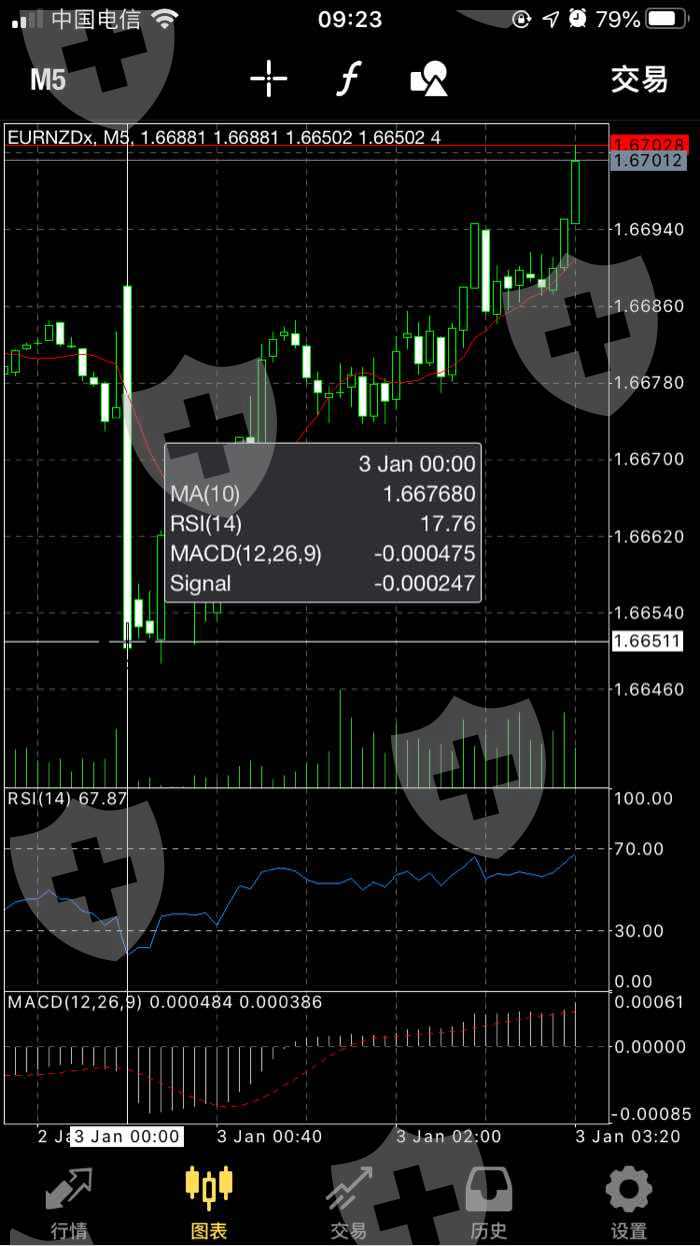Screen dimensions: 700x1246
Task: Open 交易 trade from the top bar
Action: (639, 80)
